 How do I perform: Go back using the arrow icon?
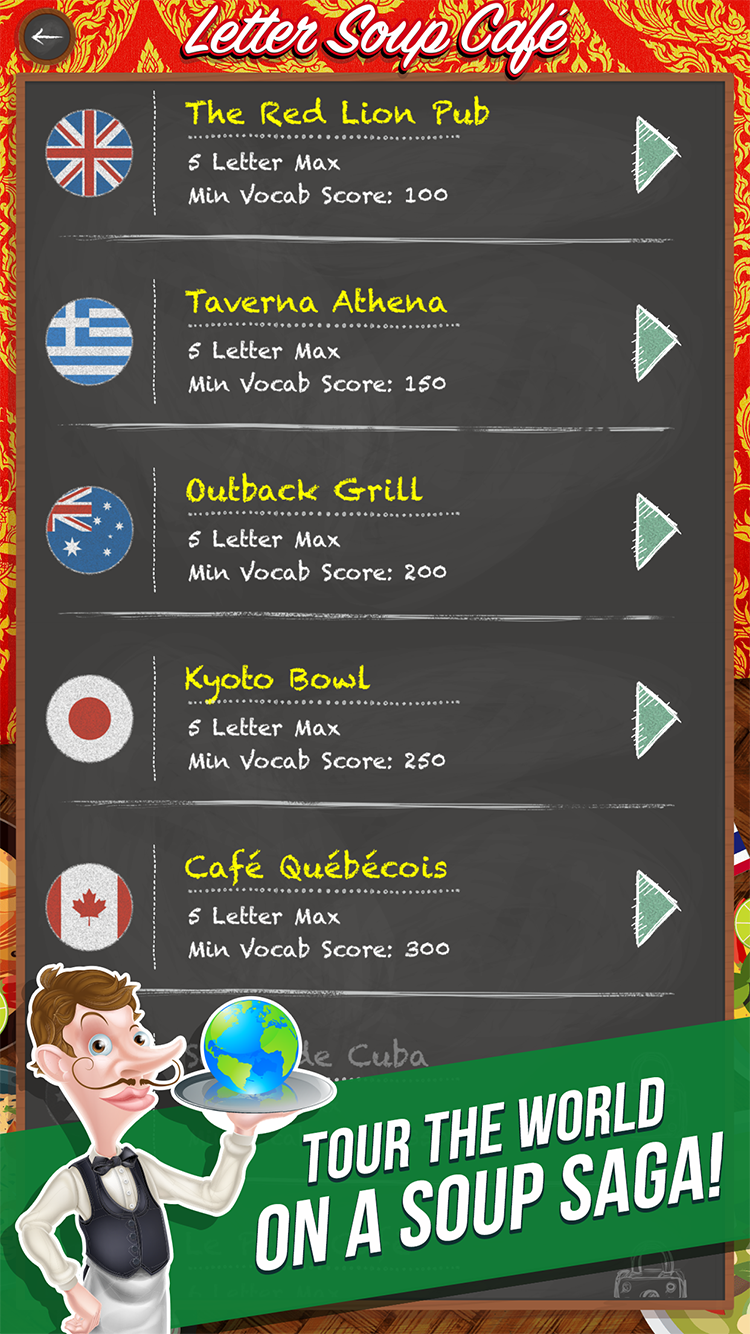coord(45,38)
